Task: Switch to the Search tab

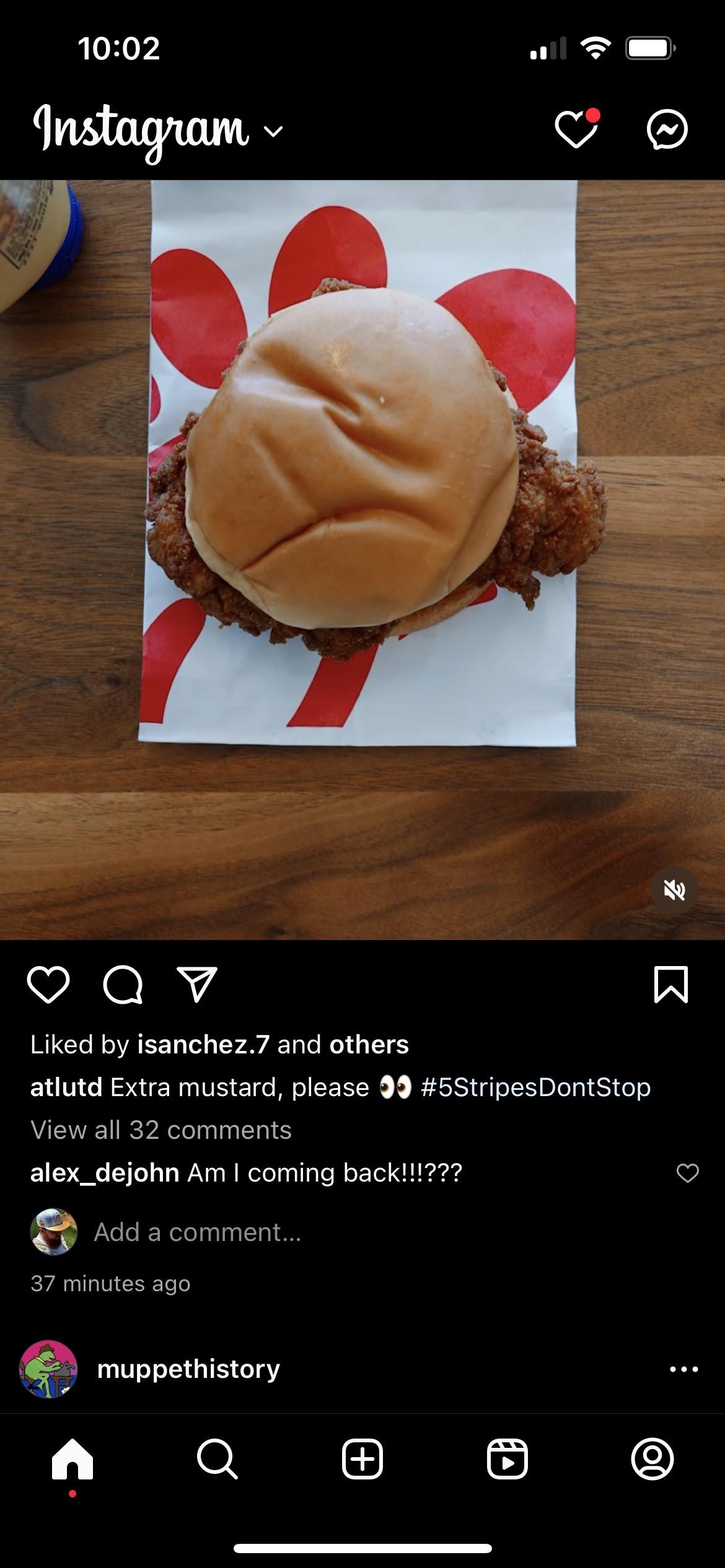Action: 217,1459
